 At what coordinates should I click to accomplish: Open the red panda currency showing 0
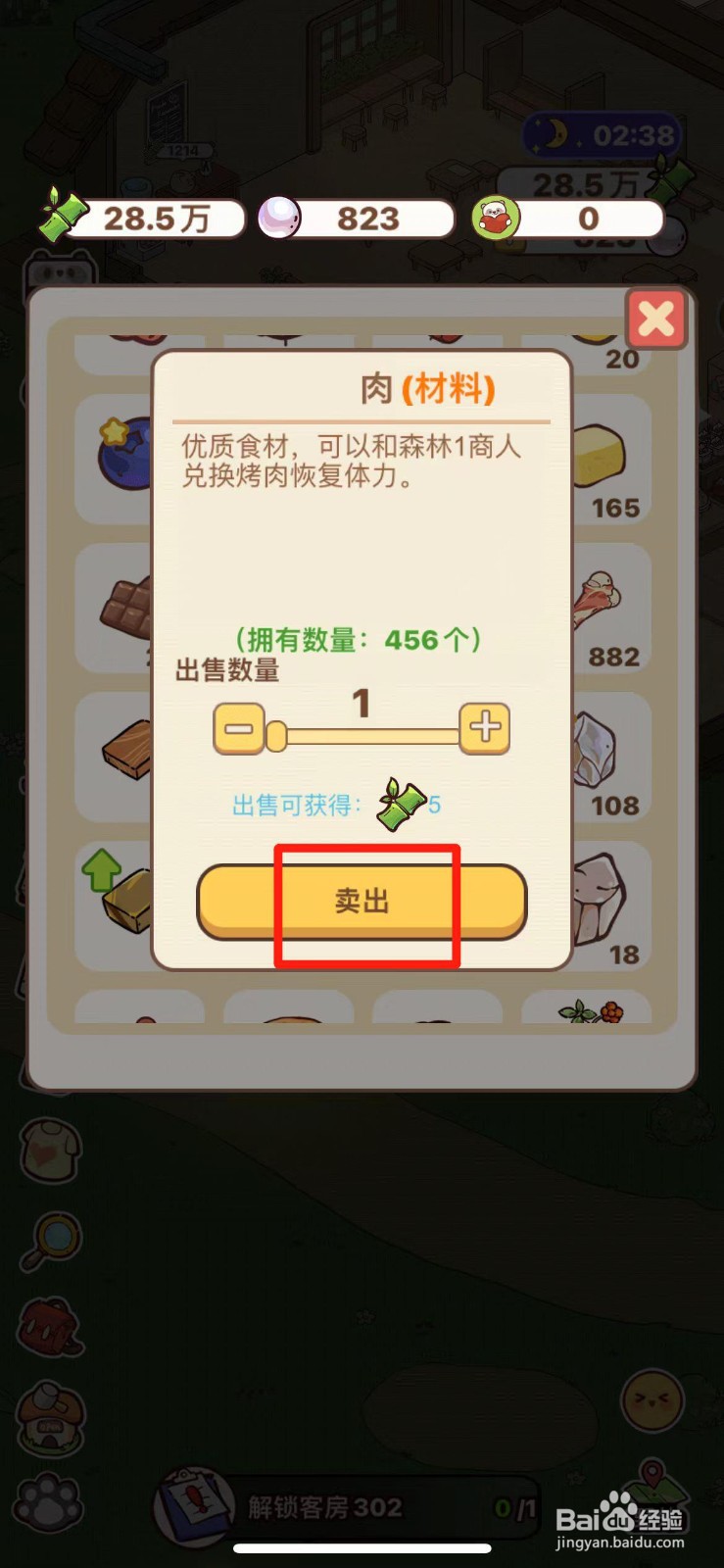point(498,218)
